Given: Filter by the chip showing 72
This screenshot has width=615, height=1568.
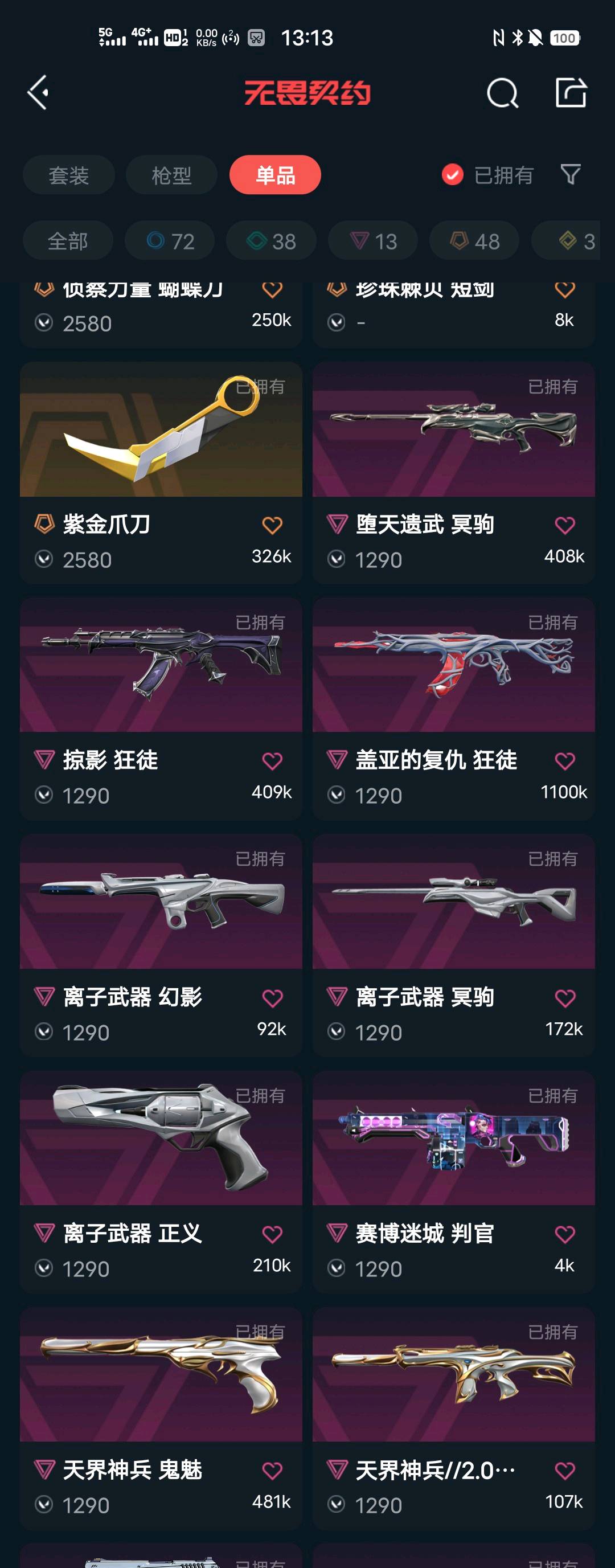Looking at the screenshot, I should coord(170,241).
